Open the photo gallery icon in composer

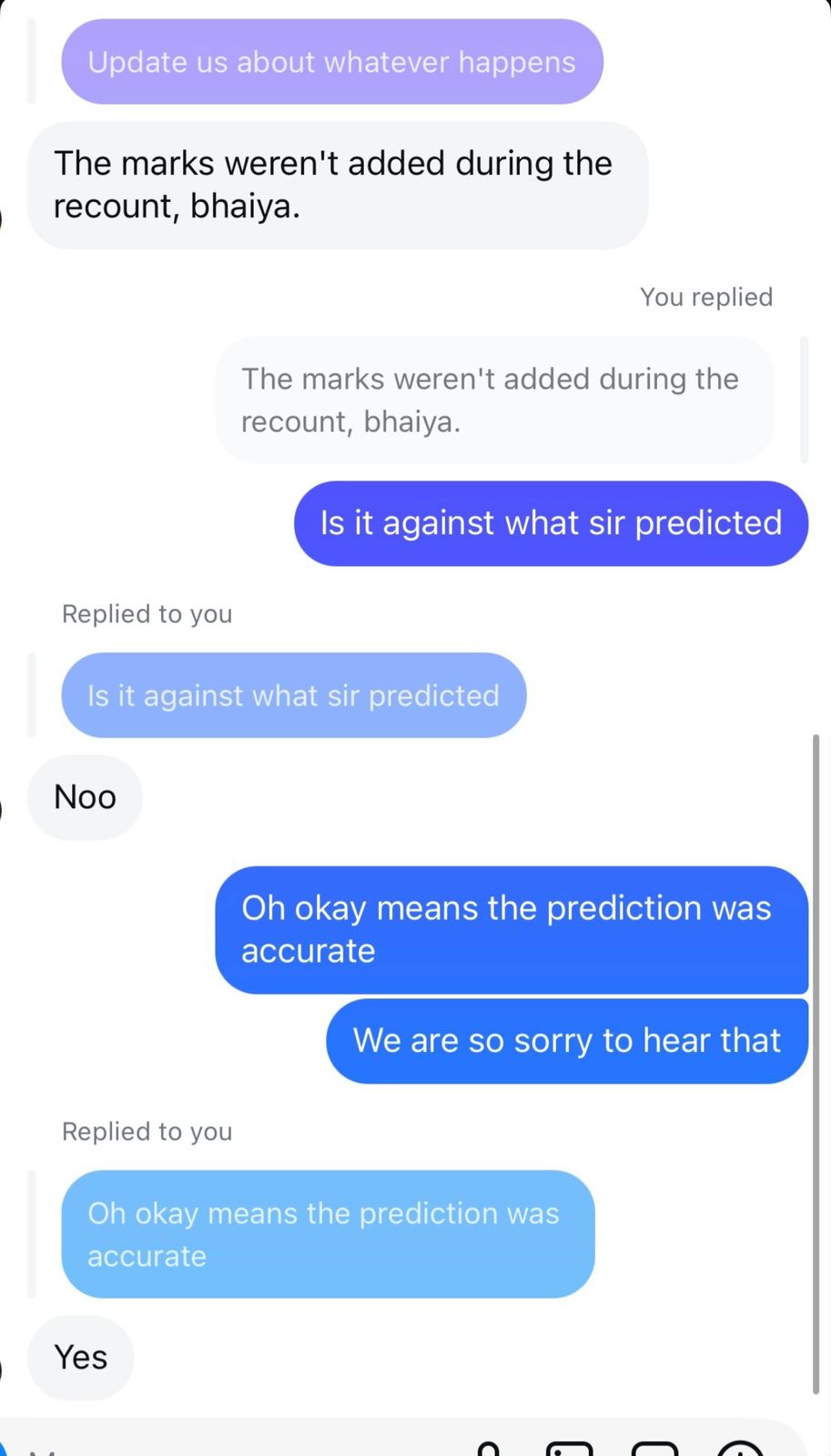pos(570,1449)
